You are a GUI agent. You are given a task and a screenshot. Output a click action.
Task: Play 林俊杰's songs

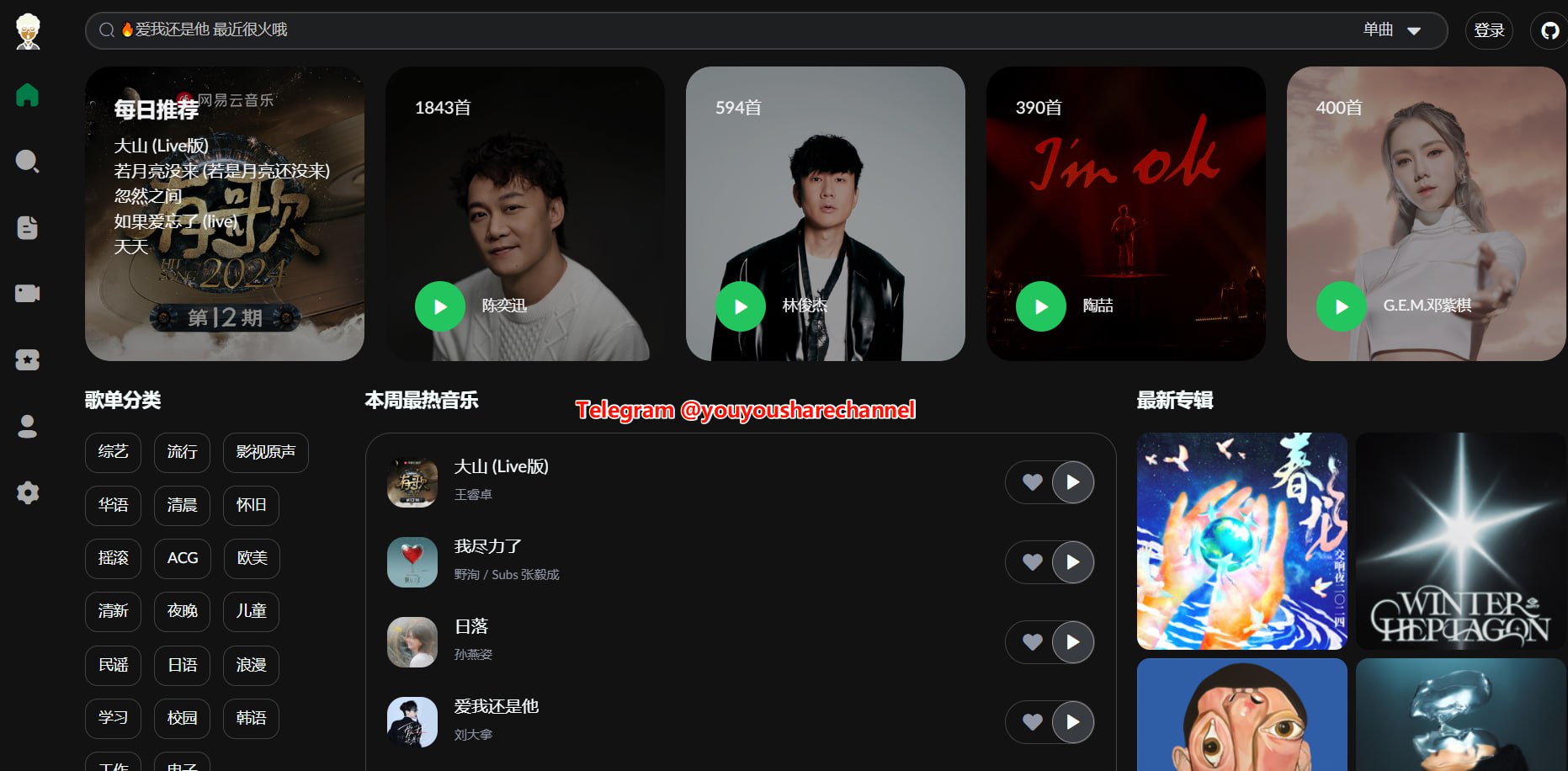(x=741, y=306)
